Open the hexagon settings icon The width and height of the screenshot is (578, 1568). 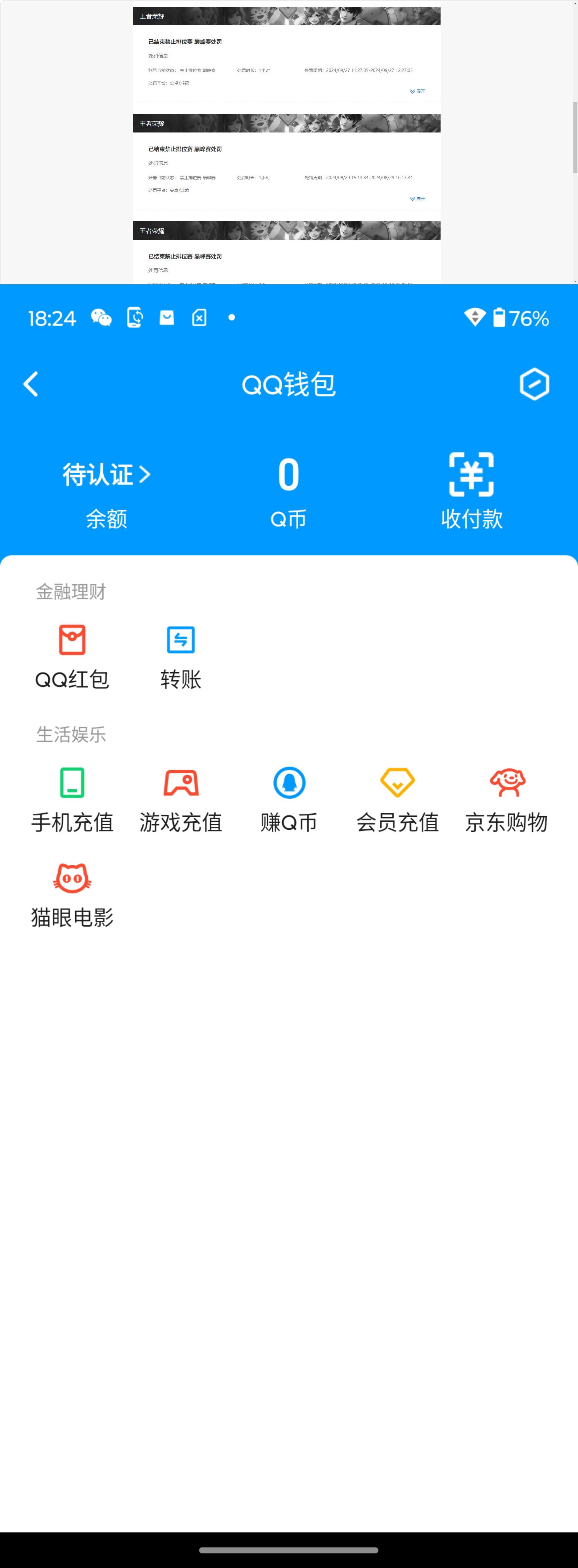pyautogui.click(x=534, y=384)
